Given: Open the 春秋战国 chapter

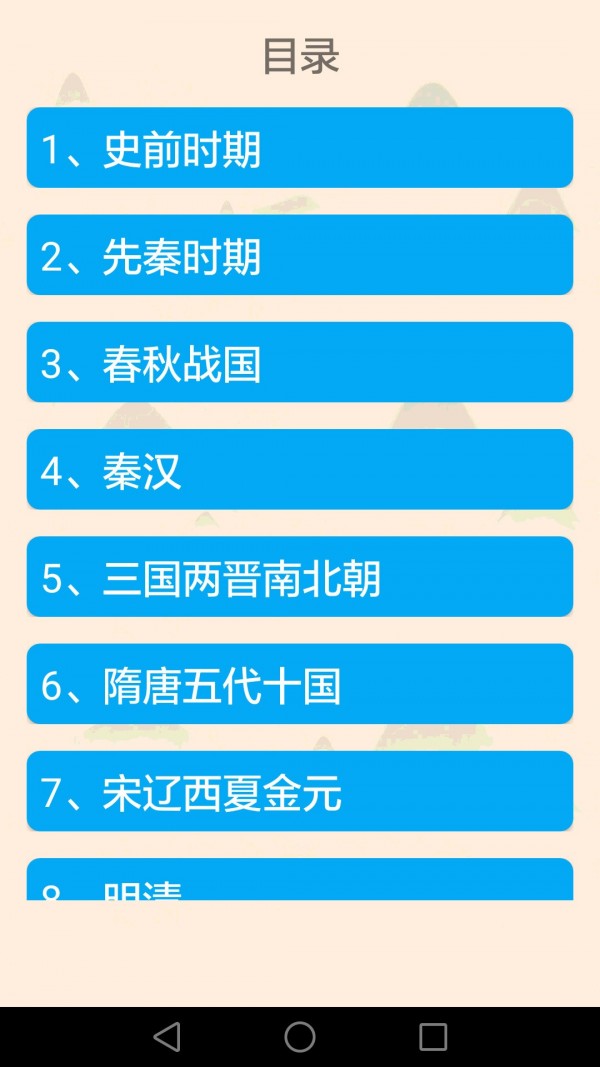Looking at the screenshot, I should pos(300,362).
